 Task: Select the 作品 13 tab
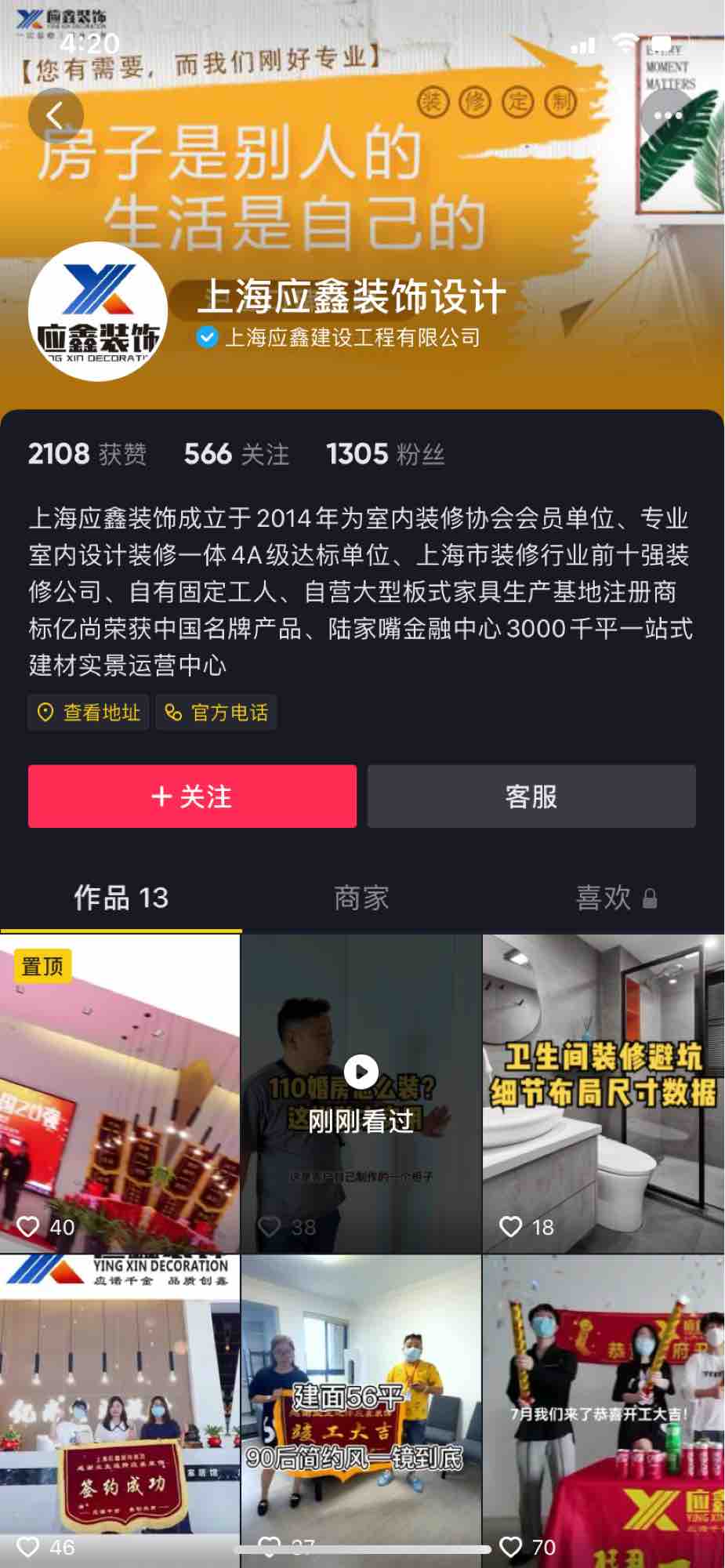tap(121, 898)
